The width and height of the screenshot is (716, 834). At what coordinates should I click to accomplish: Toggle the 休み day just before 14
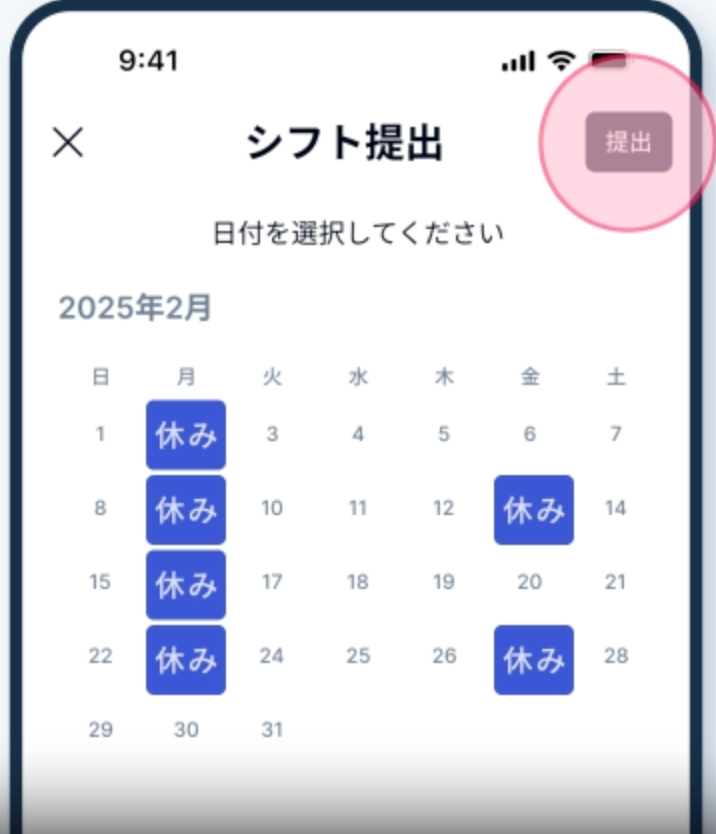(x=533, y=510)
